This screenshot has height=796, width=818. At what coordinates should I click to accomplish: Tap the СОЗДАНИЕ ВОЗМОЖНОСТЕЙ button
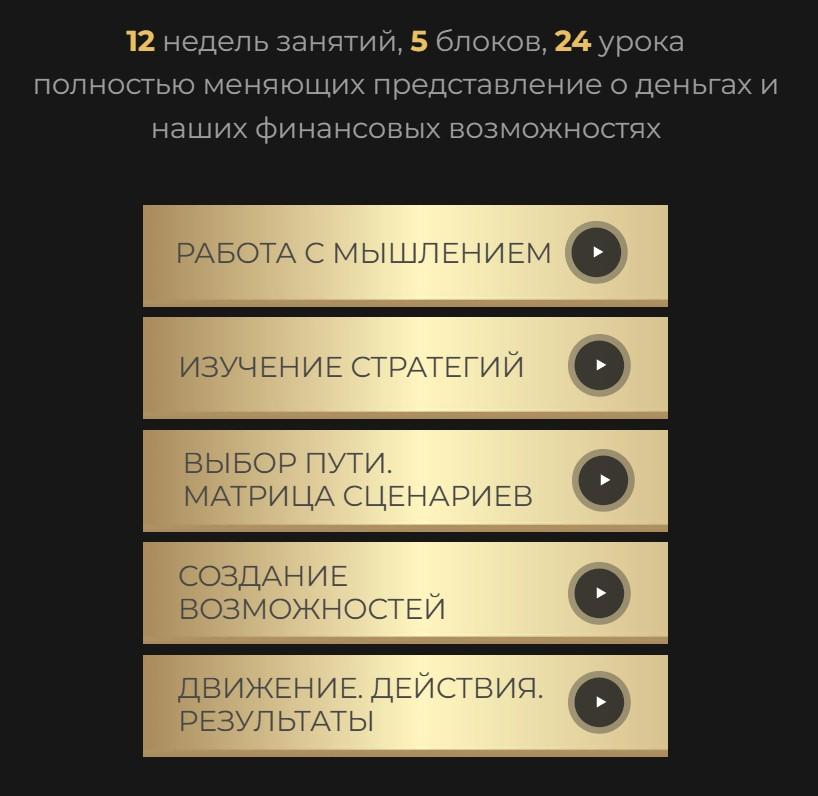click(404, 592)
